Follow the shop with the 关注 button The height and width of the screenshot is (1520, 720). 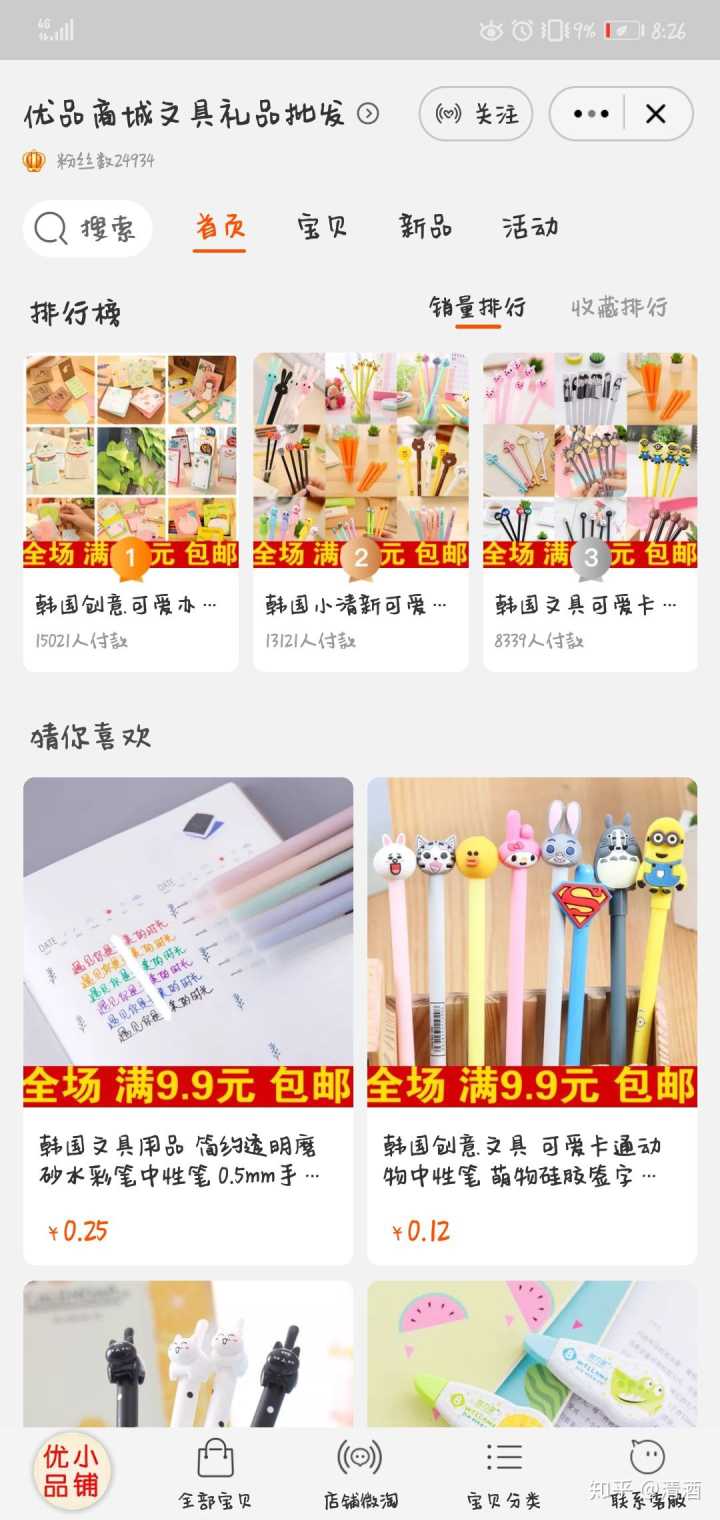coord(476,114)
